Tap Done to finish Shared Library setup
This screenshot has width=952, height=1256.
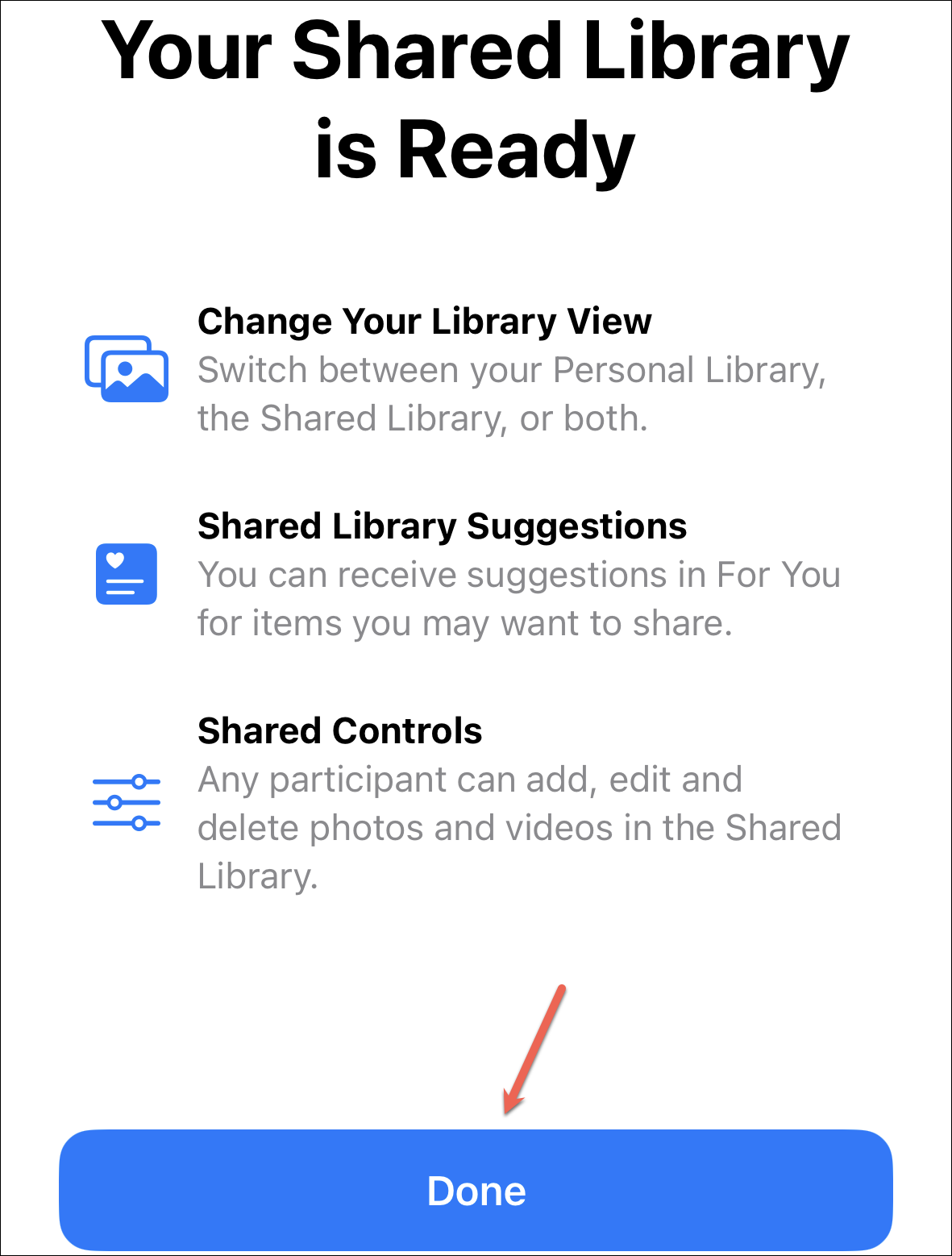tap(476, 1190)
